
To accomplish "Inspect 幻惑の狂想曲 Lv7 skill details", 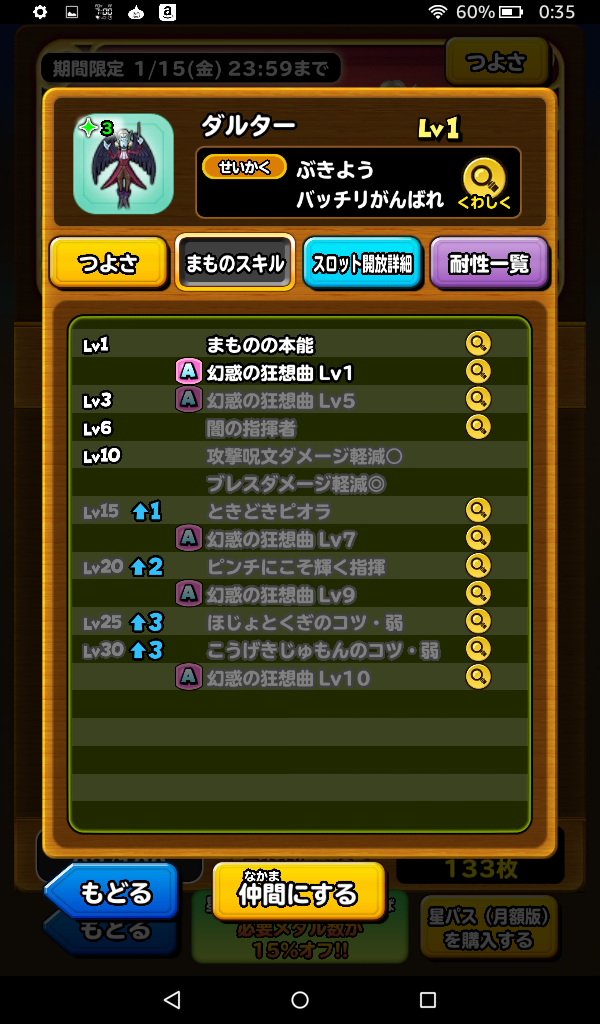I will click(x=479, y=539).
